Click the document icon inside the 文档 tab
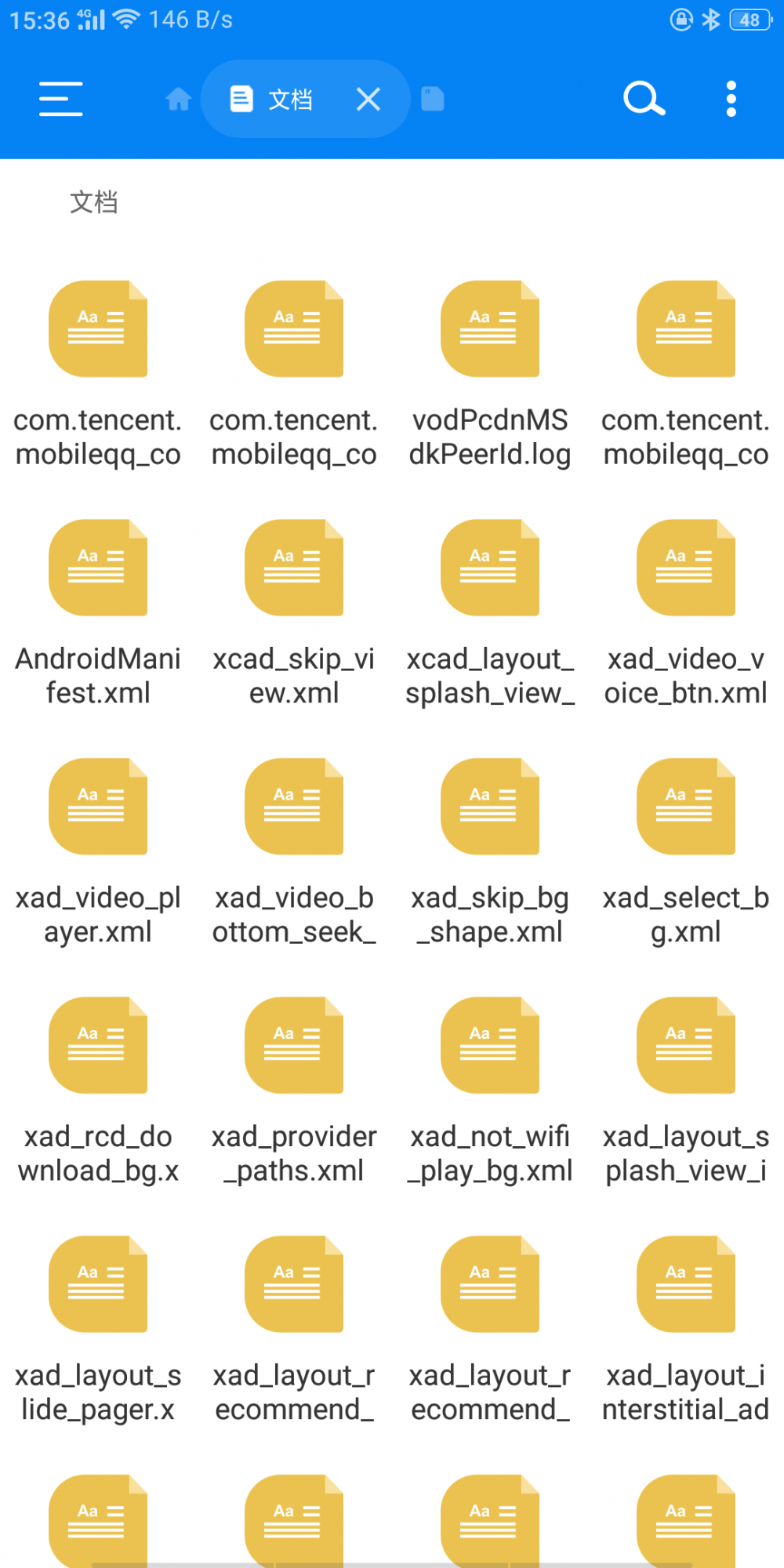This screenshot has height=1568, width=784. [x=241, y=99]
